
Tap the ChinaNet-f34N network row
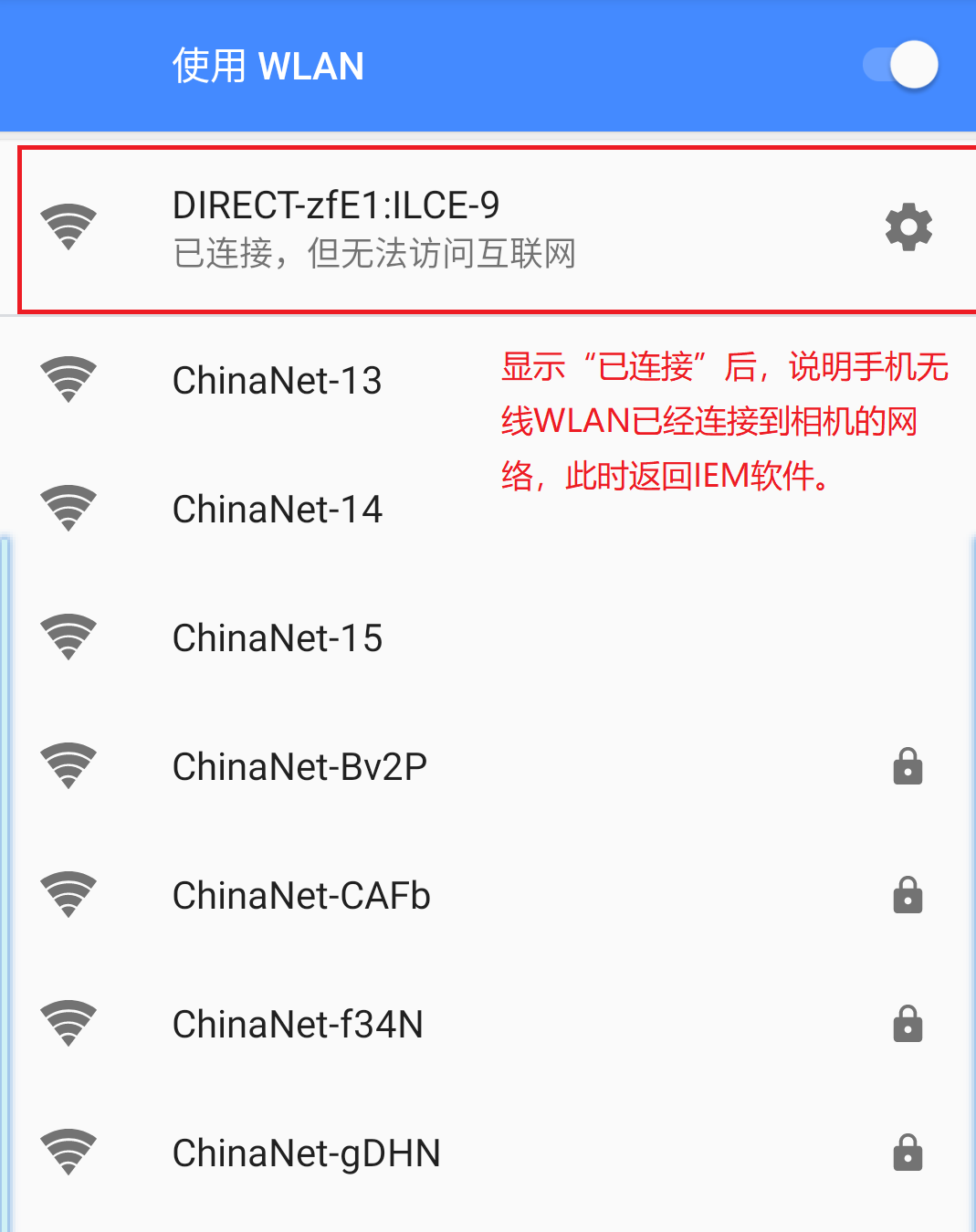(x=298, y=1025)
